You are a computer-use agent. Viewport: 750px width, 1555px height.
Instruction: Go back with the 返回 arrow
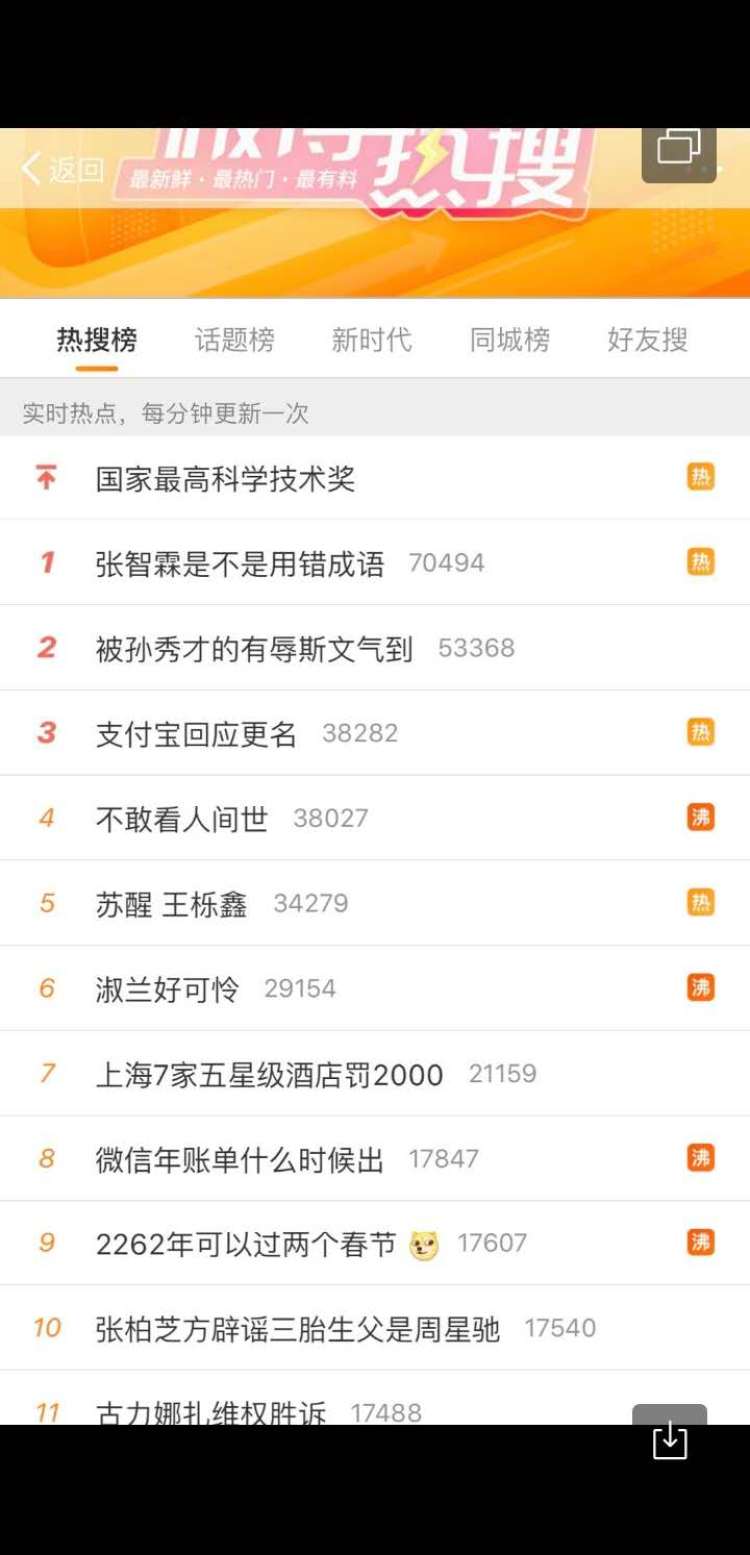[x=62, y=169]
